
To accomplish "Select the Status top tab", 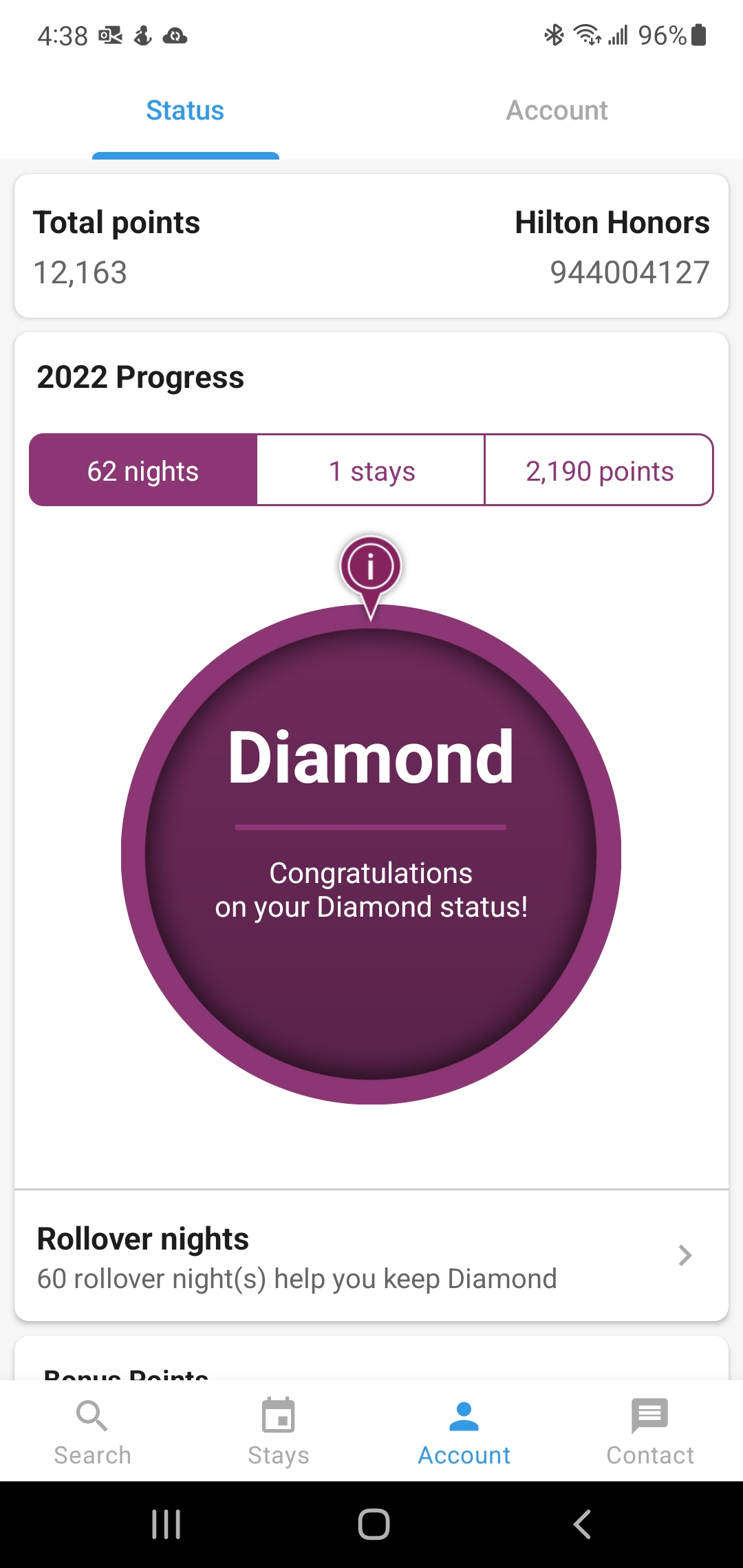I will click(185, 111).
